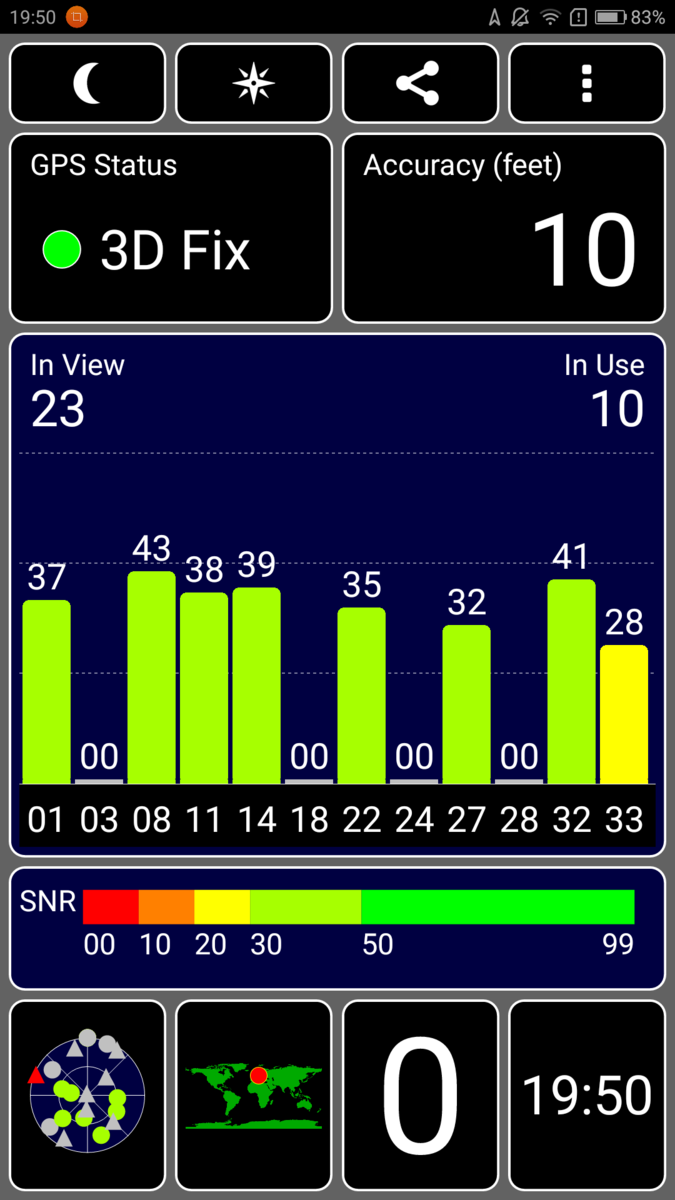Toggle night mode with the moon icon
The image size is (675, 1200).
[87, 84]
